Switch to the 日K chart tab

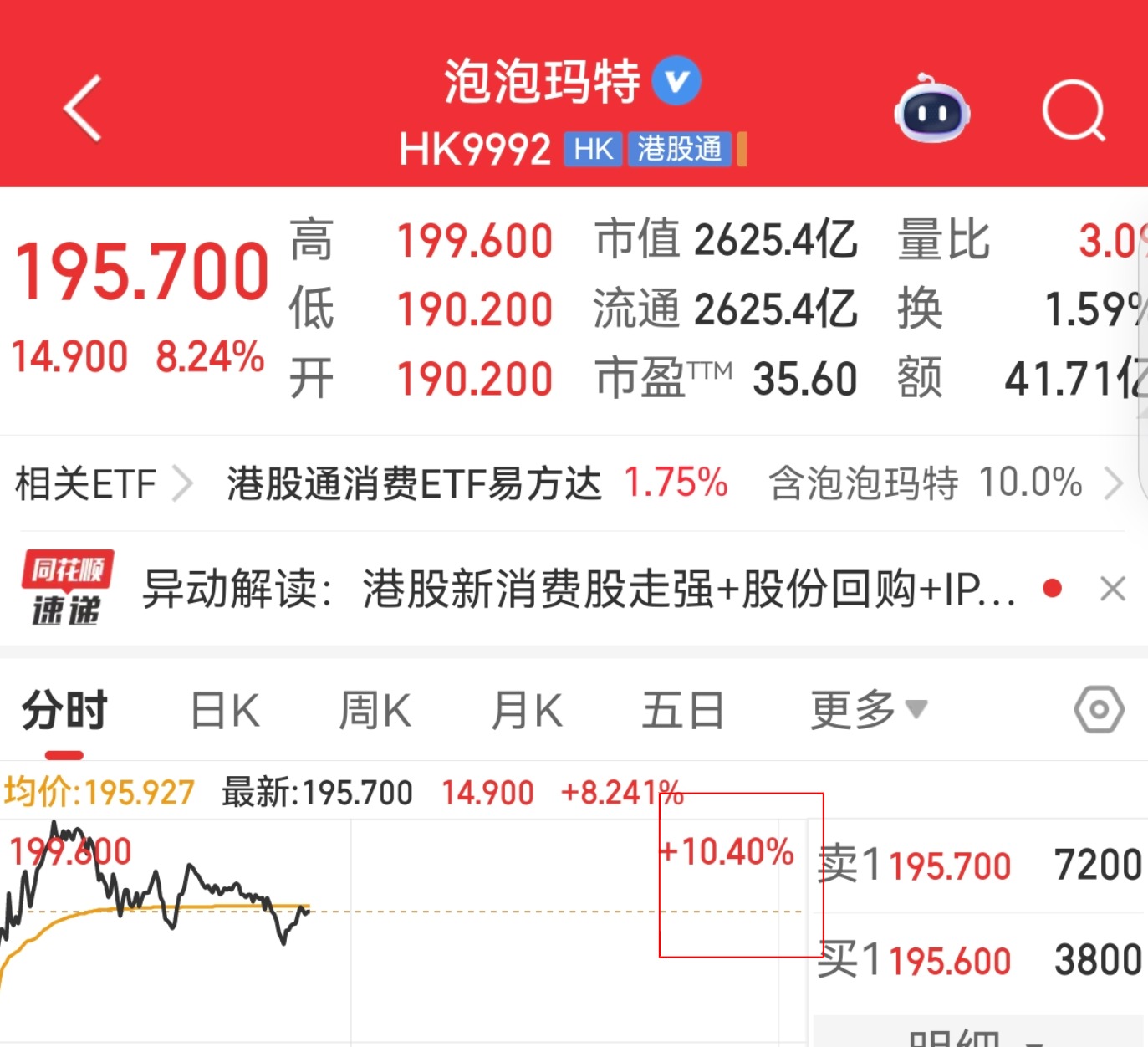point(225,711)
